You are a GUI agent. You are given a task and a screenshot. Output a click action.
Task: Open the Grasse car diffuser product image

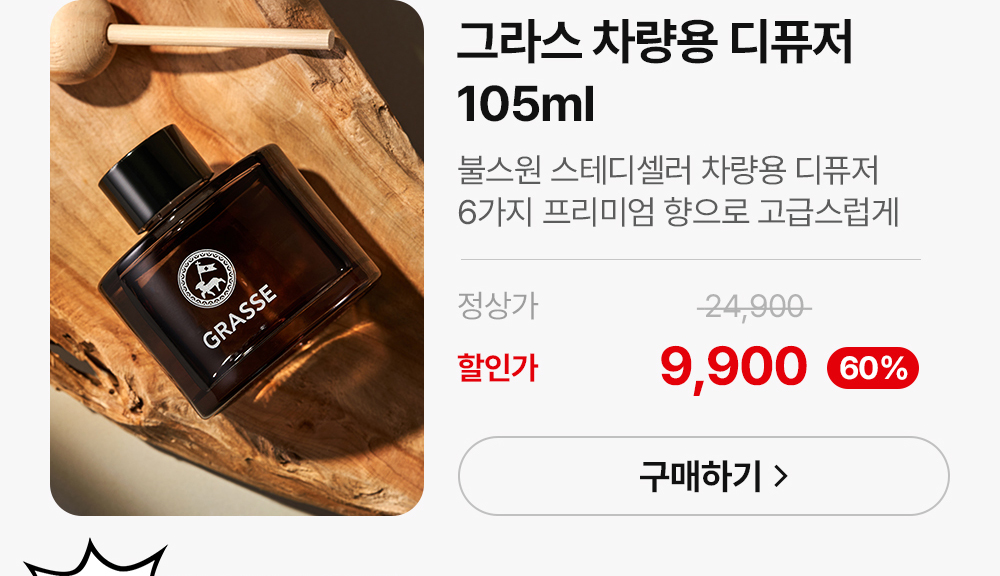(237, 258)
